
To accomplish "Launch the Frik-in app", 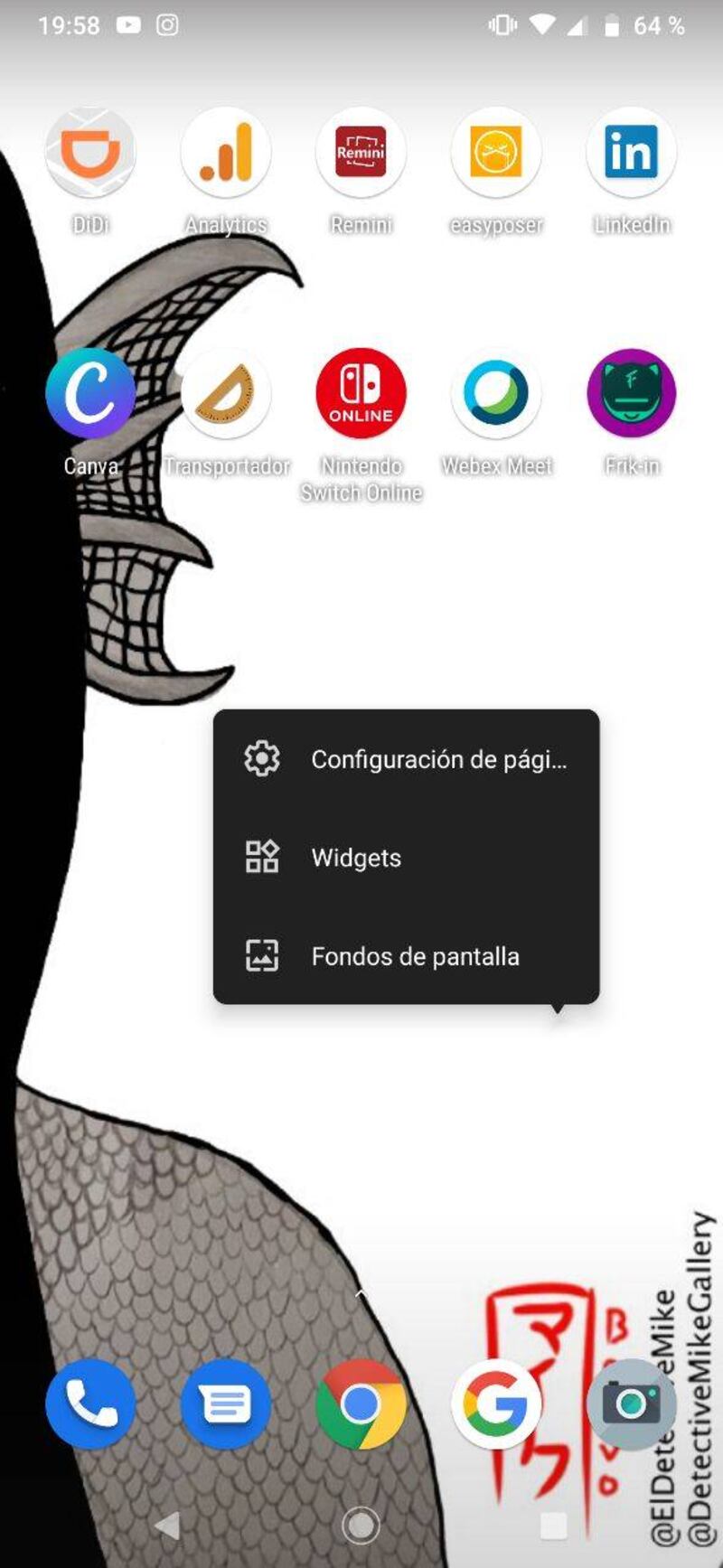I will pyautogui.click(x=631, y=394).
